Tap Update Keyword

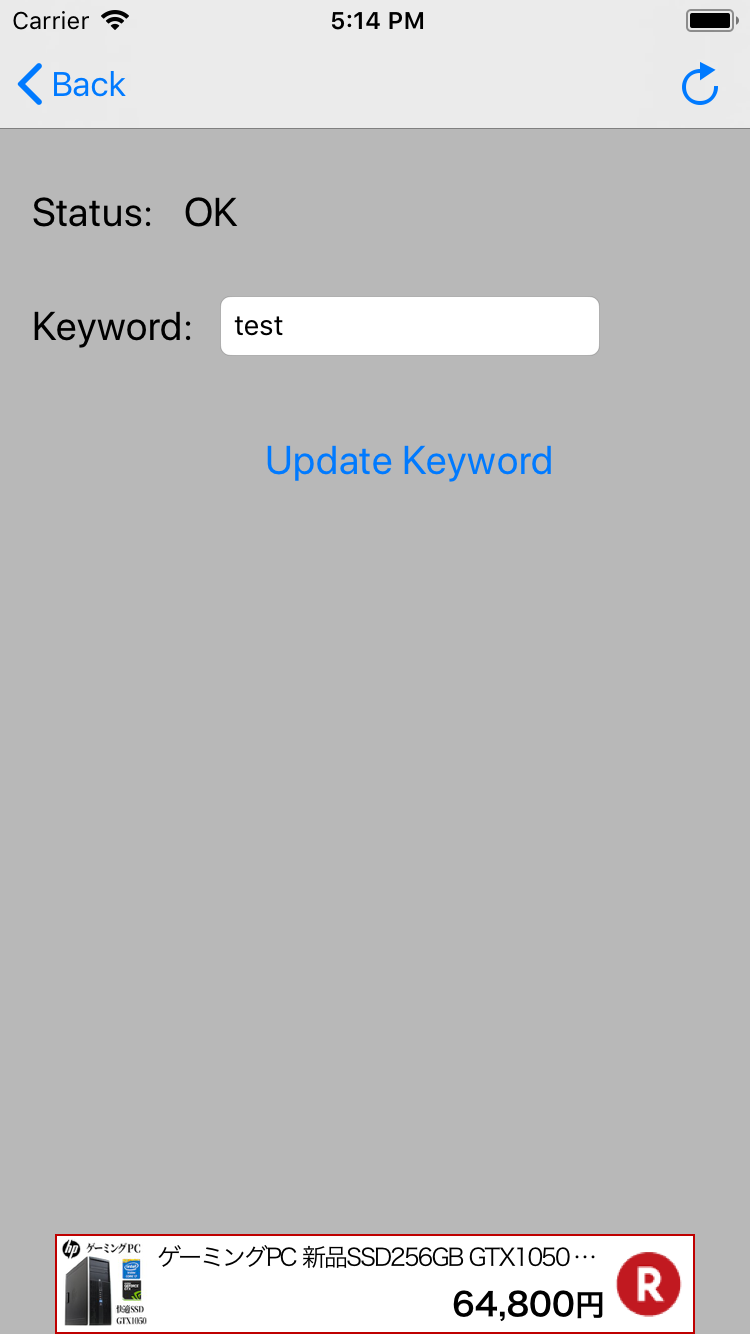[x=409, y=461]
